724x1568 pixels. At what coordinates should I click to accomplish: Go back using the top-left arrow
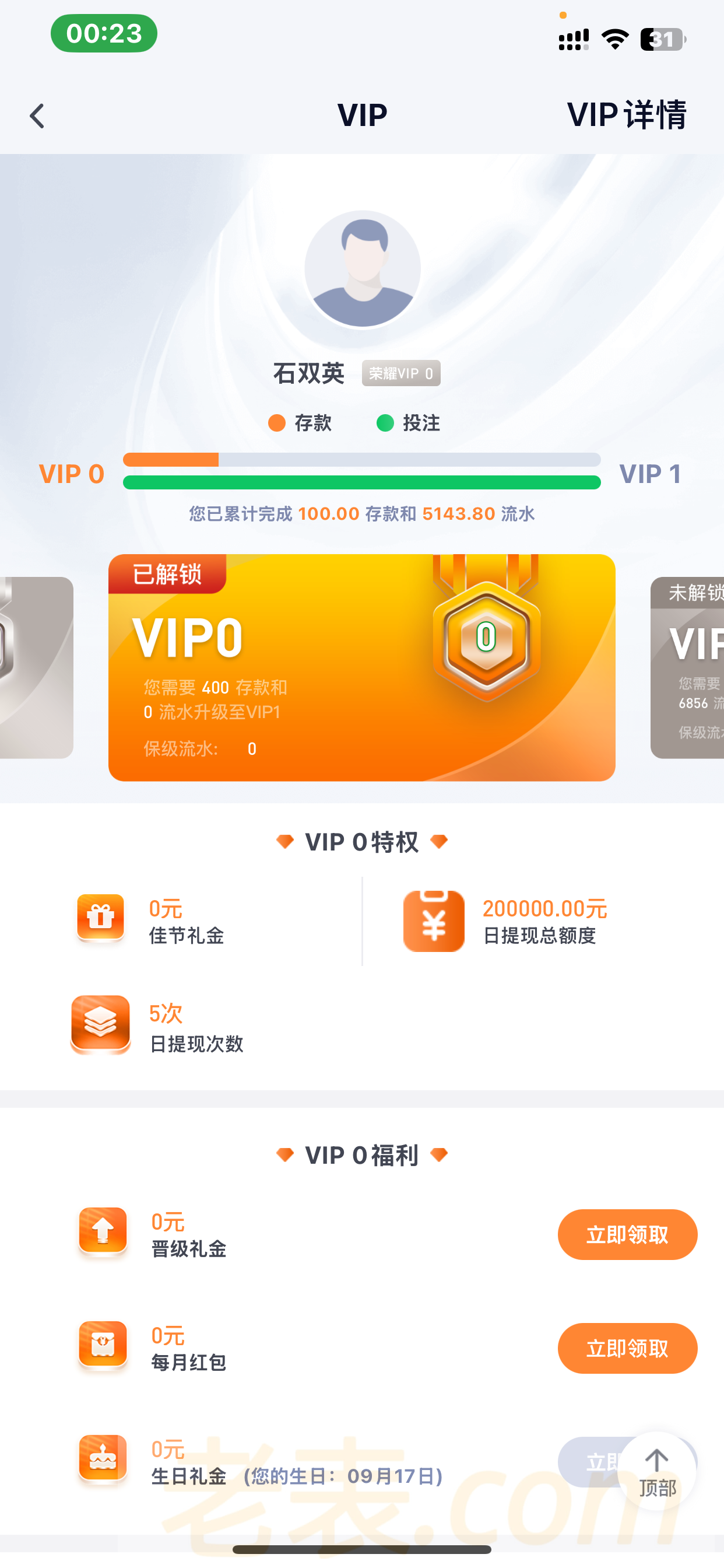coord(37,116)
